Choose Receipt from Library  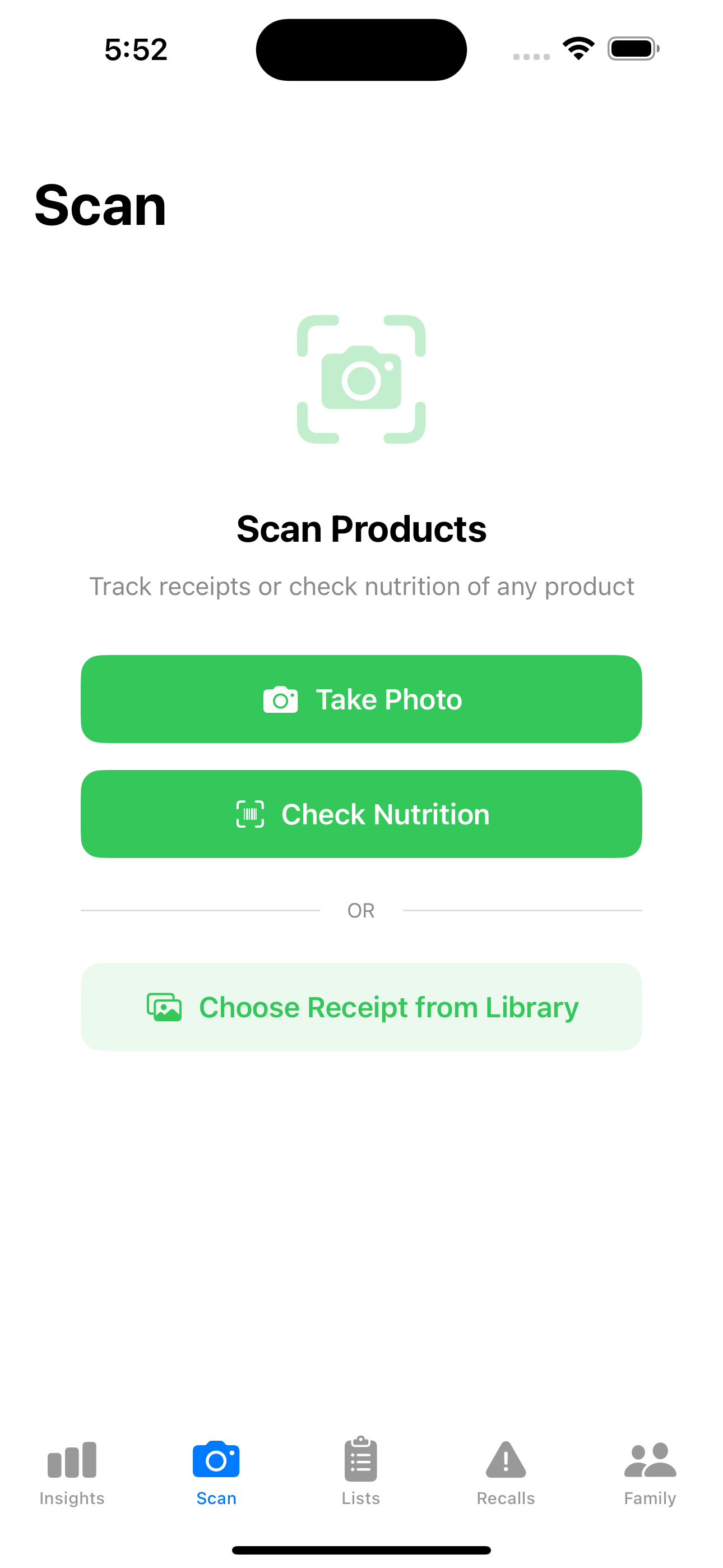pos(361,1007)
